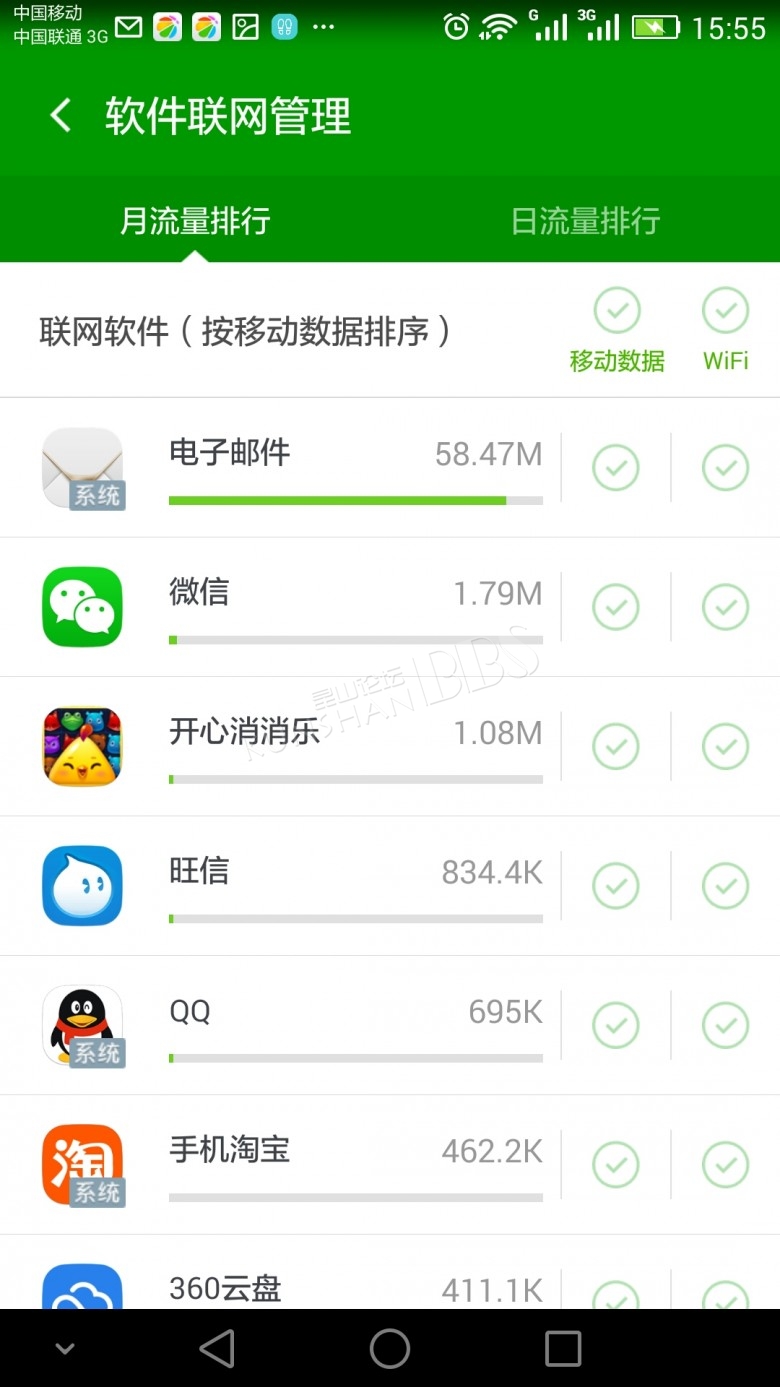Screen dimensions: 780x1387
Task: Toggle the header WiFi checkbox for all apps
Action: 725,311
